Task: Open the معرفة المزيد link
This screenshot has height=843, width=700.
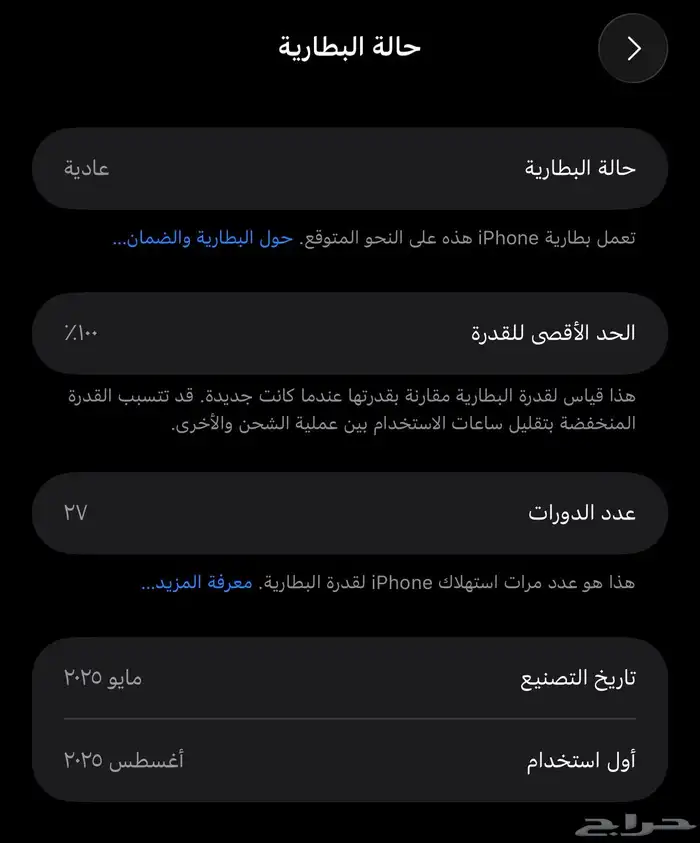Action: click(x=197, y=583)
